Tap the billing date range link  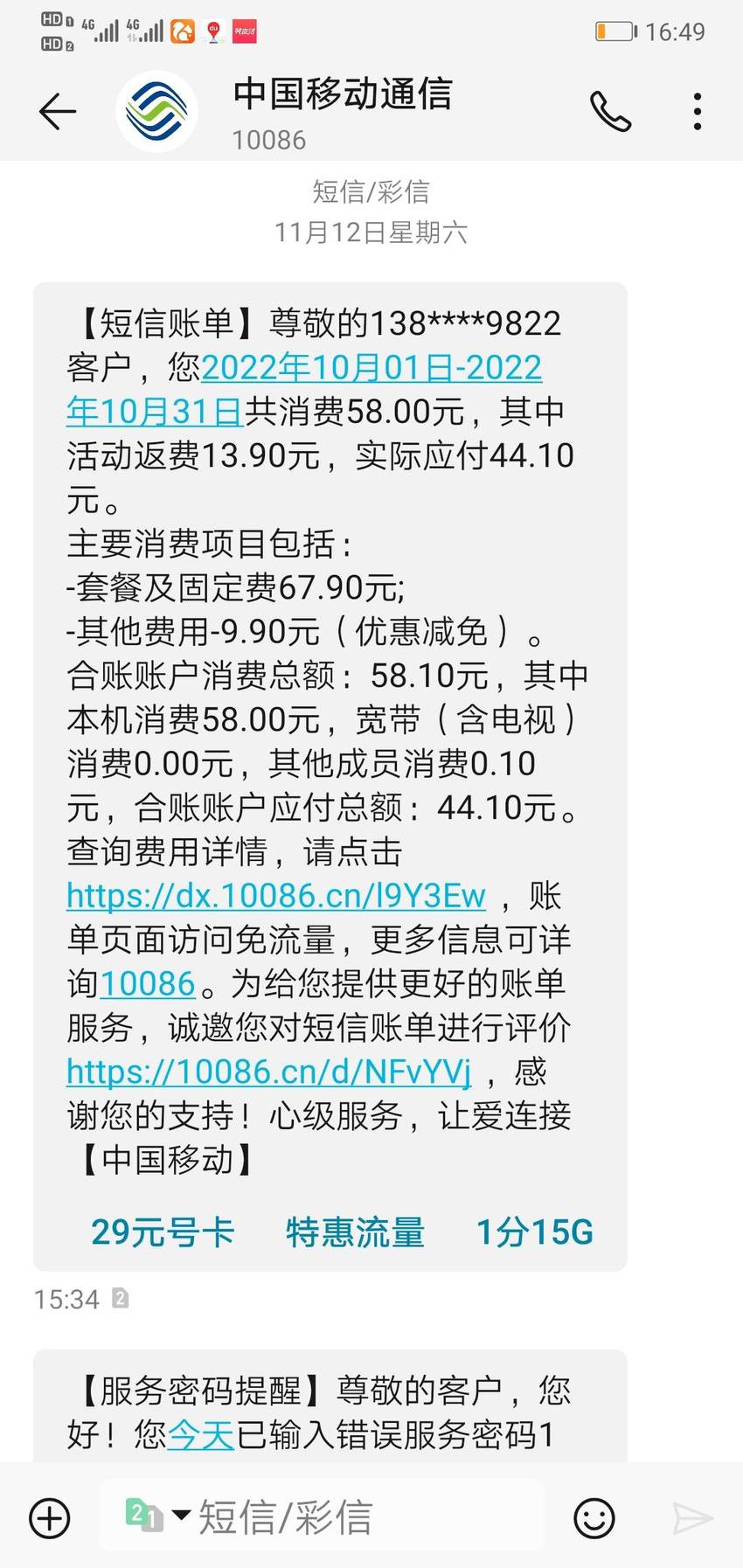[x=304, y=389]
